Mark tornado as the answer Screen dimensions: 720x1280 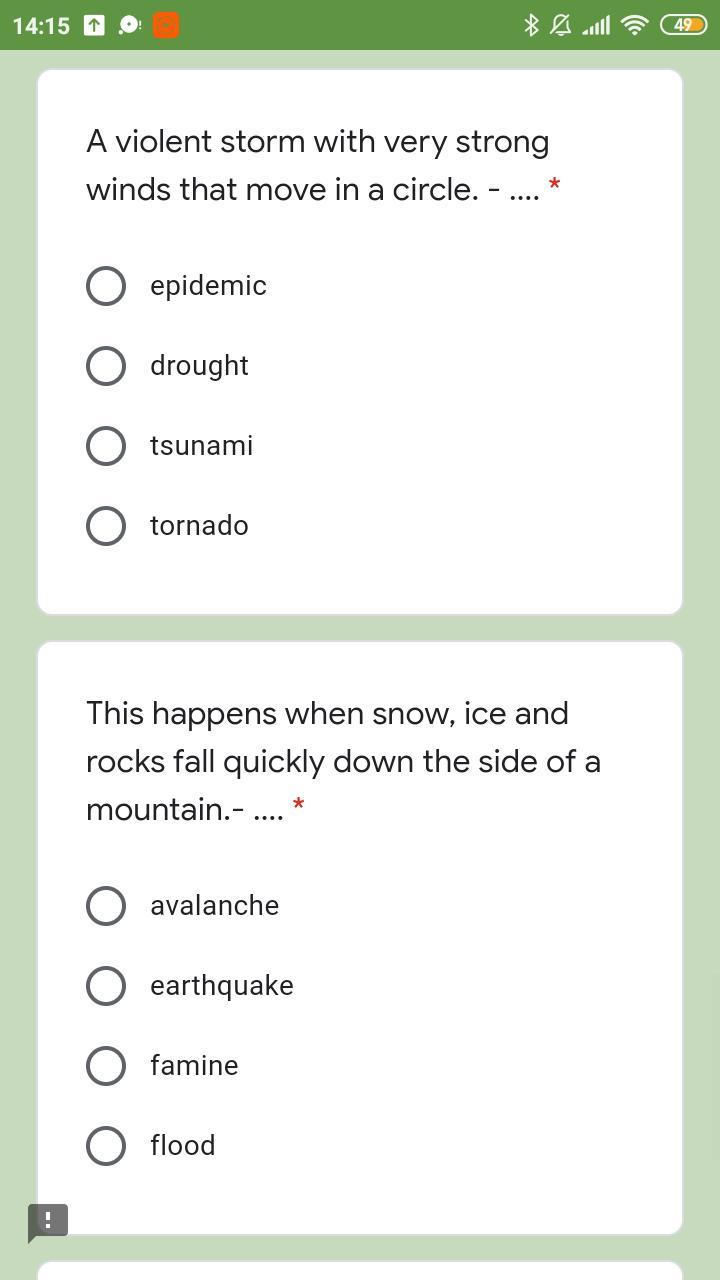click(106, 526)
